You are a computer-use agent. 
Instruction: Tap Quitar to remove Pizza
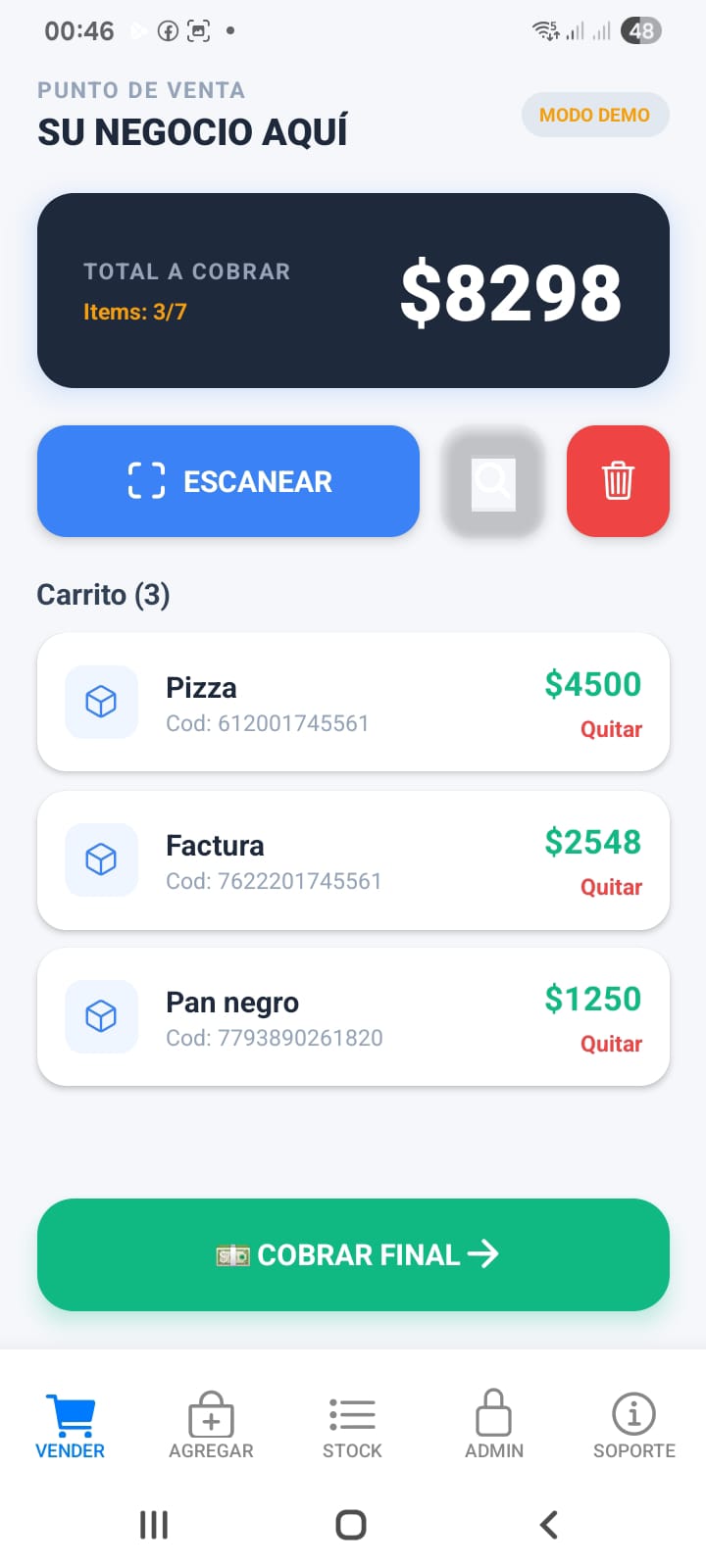tap(610, 729)
